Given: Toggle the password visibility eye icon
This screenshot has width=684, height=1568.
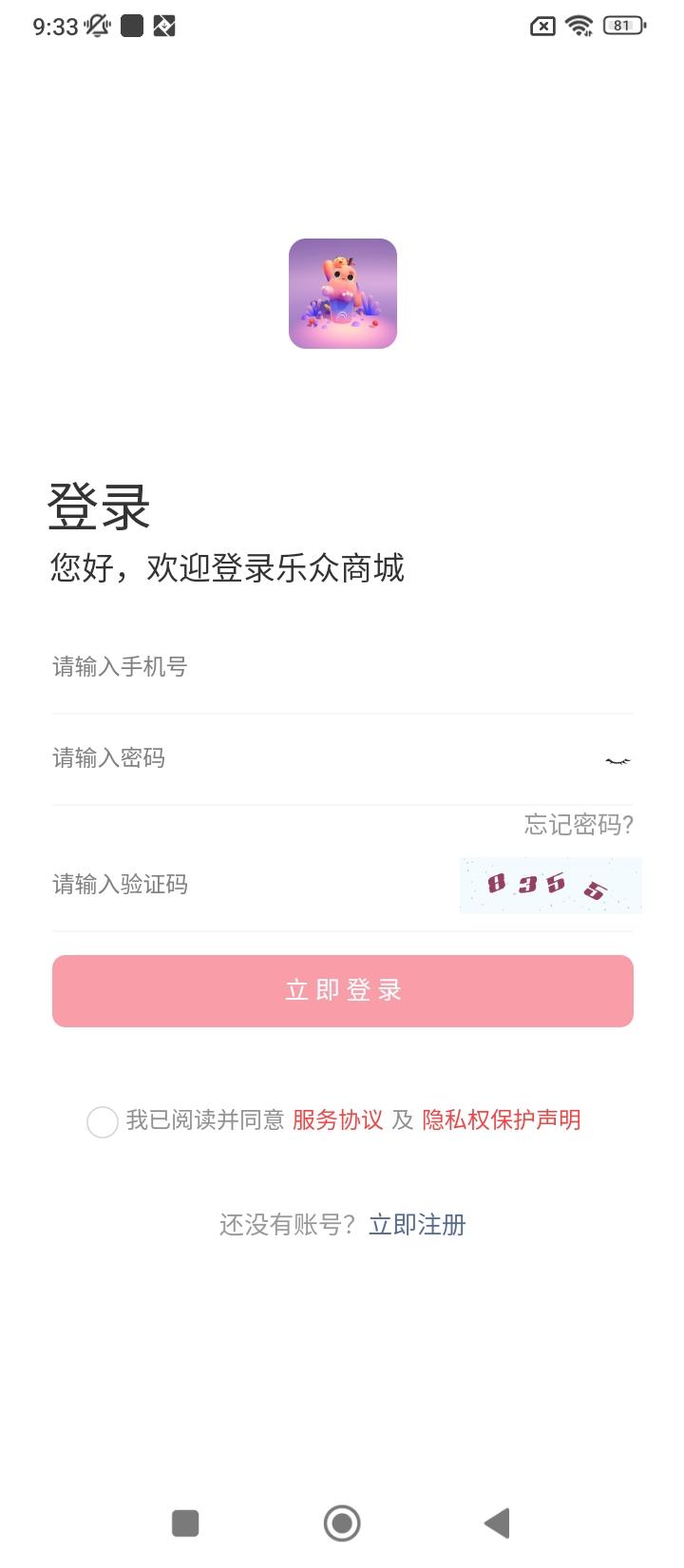Looking at the screenshot, I should click(x=617, y=759).
